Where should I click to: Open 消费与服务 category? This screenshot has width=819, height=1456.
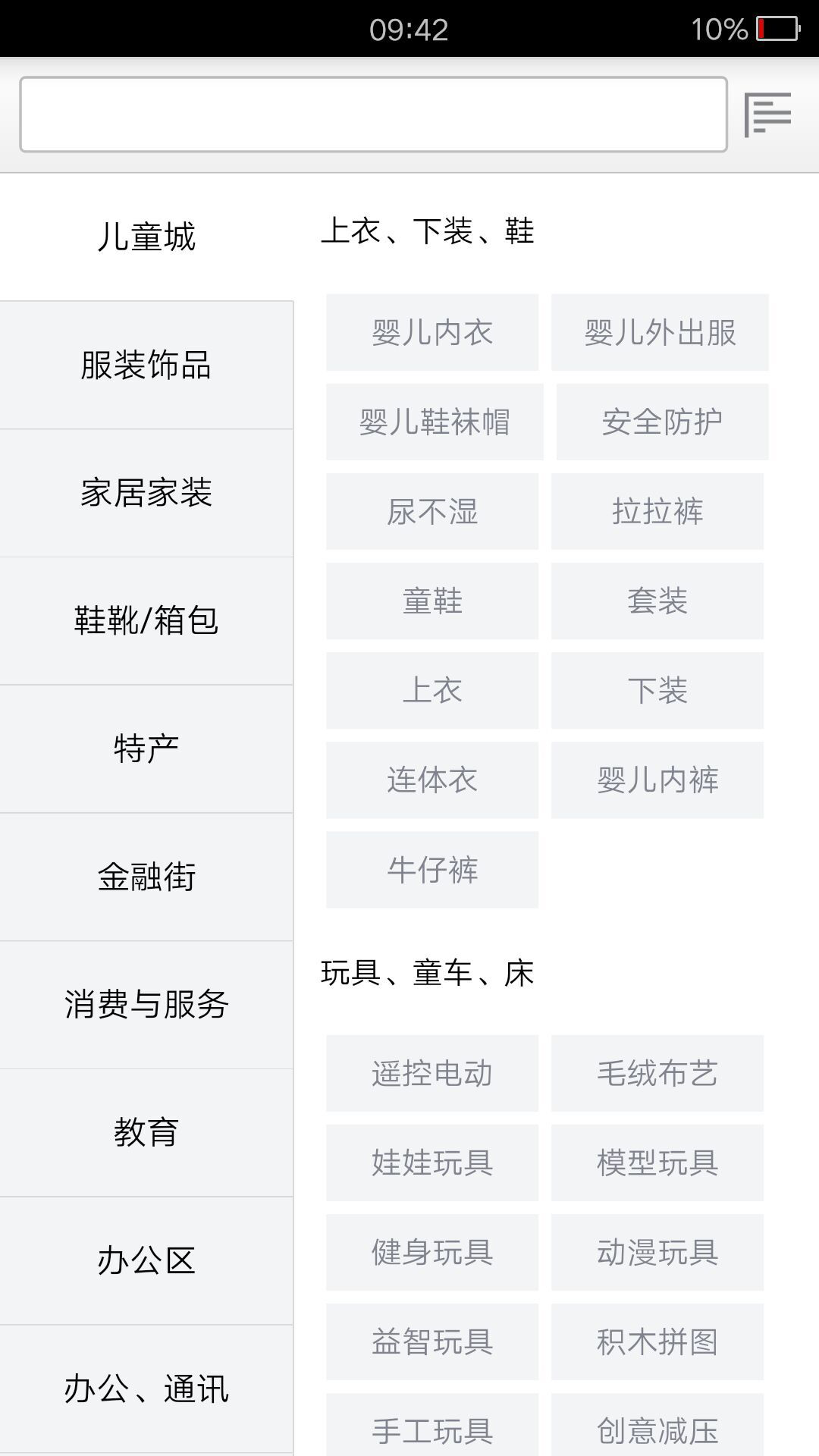[x=146, y=1005]
